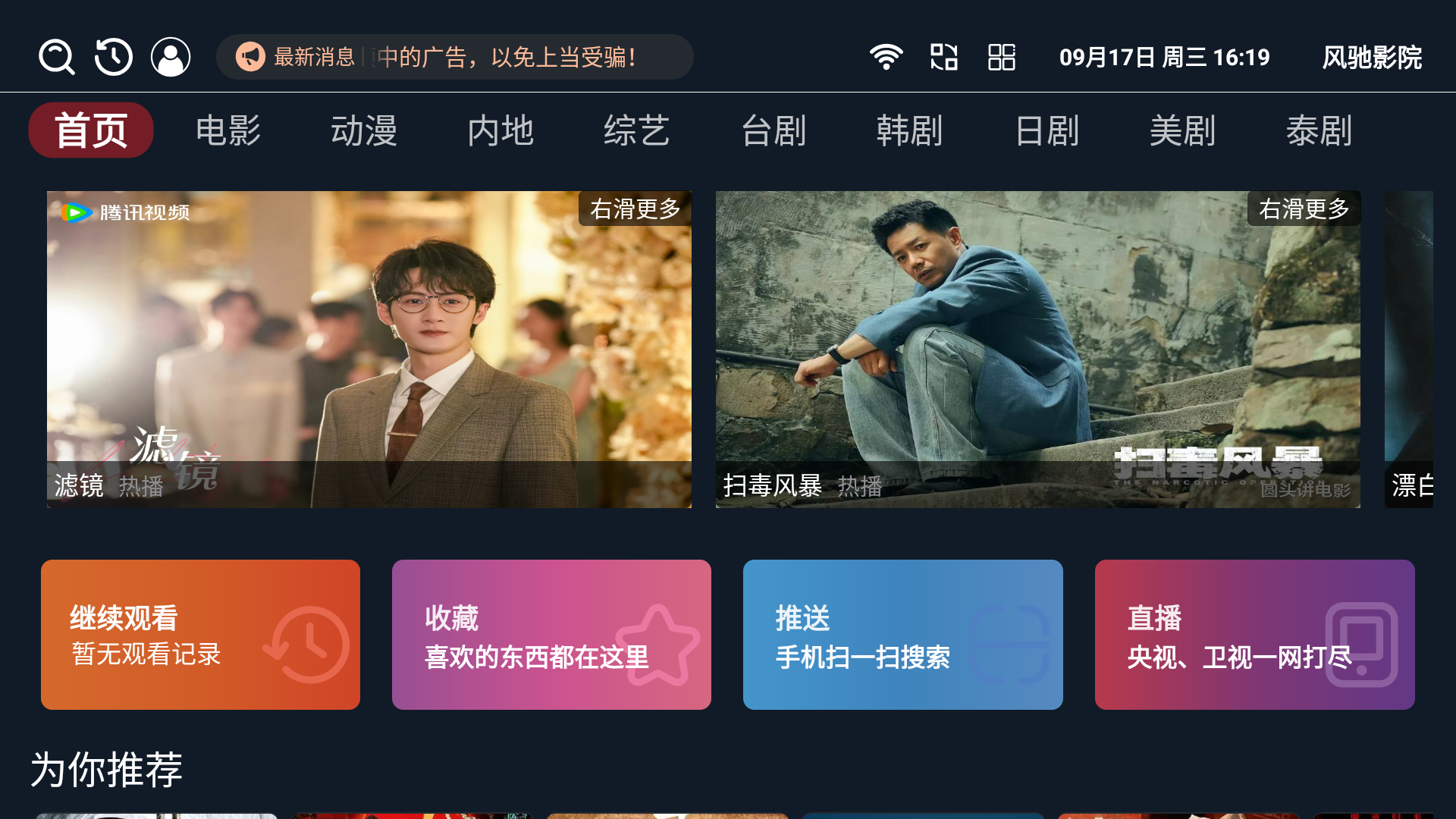Open the 直播 live TV card
Image resolution: width=1456 pixels, height=819 pixels.
click(x=1254, y=635)
